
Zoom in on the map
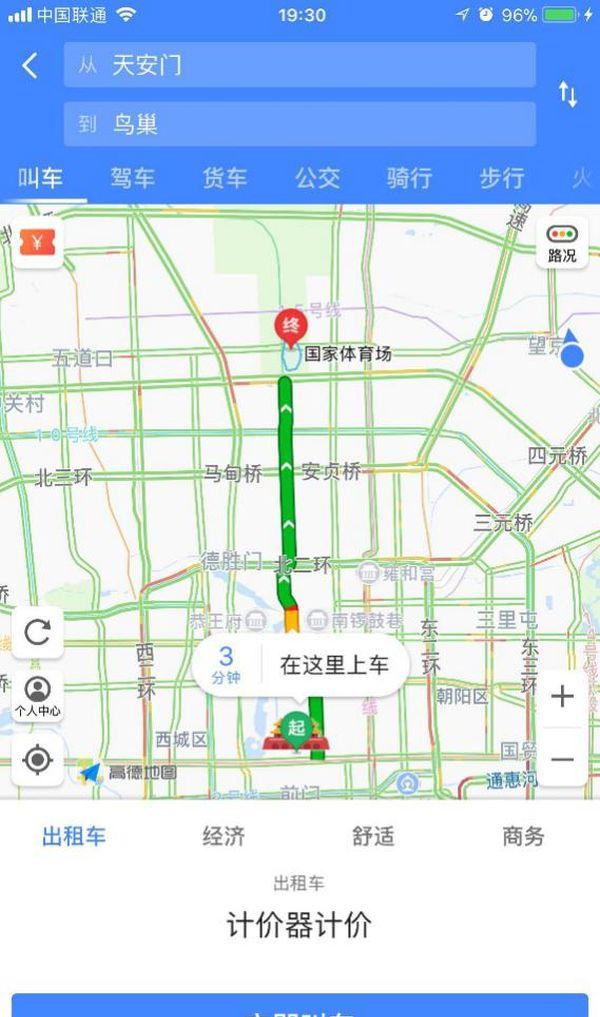click(x=562, y=697)
